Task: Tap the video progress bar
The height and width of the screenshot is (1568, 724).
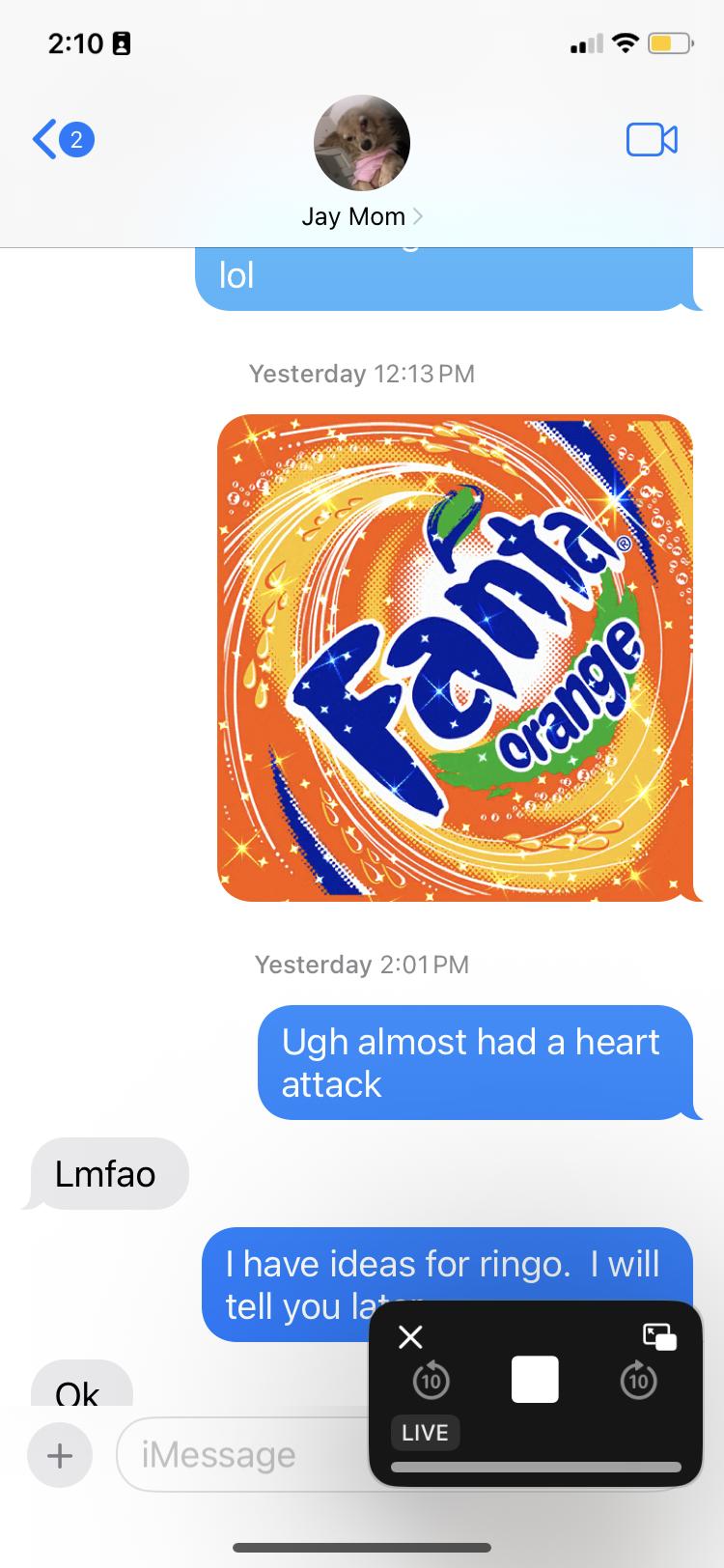Action: click(x=536, y=1467)
